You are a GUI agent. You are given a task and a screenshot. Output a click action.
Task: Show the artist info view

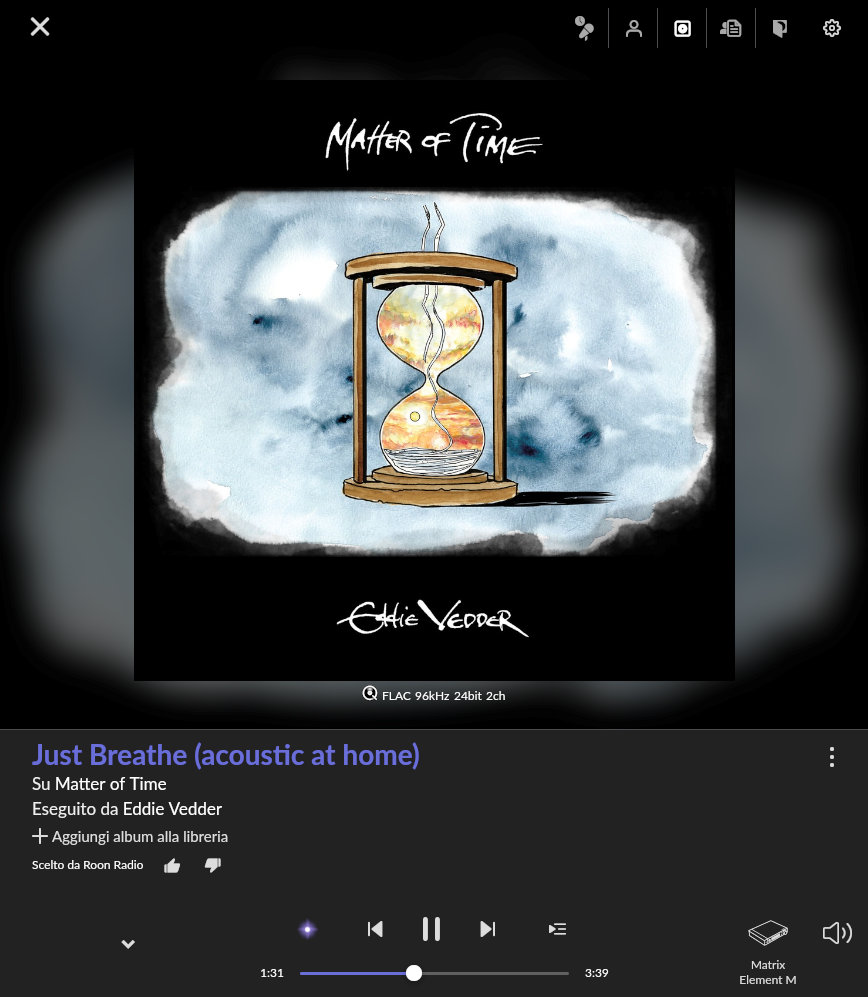point(633,28)
